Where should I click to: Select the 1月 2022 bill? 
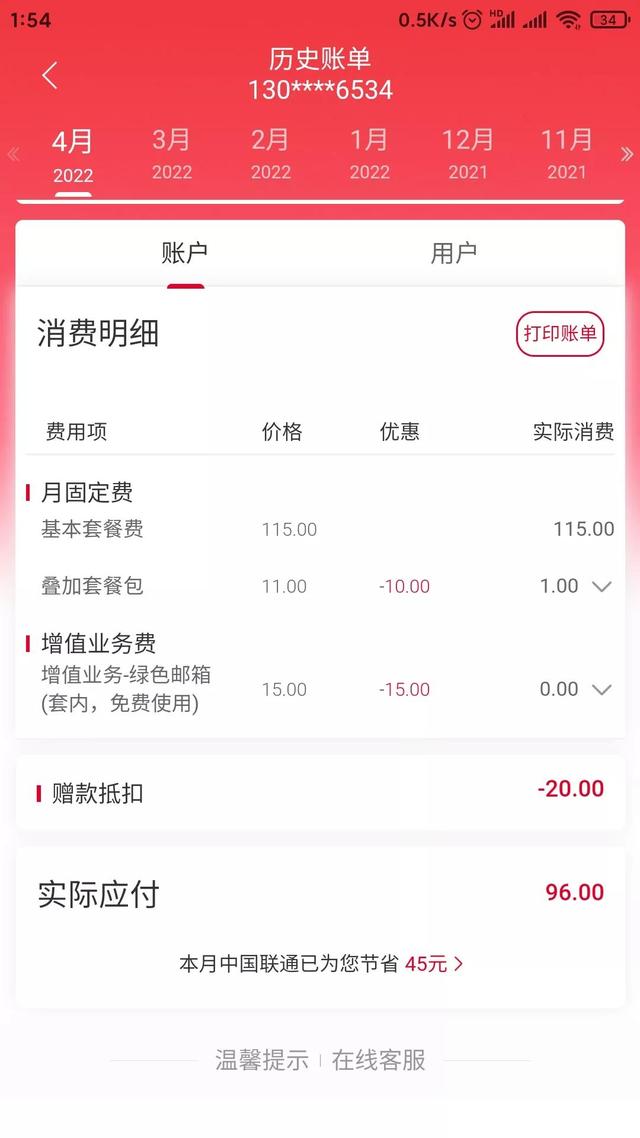(x=369, y=154)
